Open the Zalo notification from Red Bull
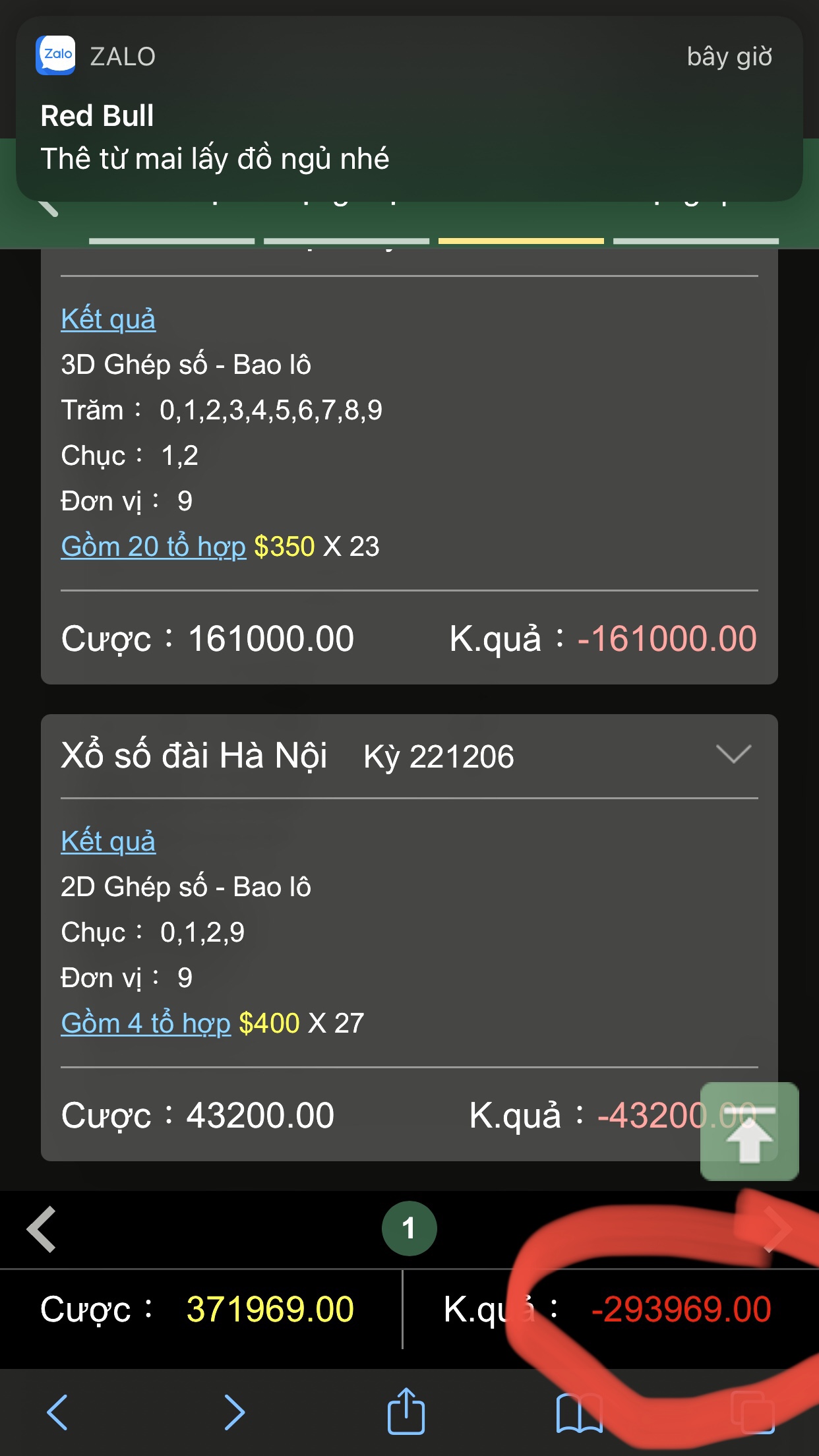This screenshot has width=819, height=1456. tap(409, 109)
